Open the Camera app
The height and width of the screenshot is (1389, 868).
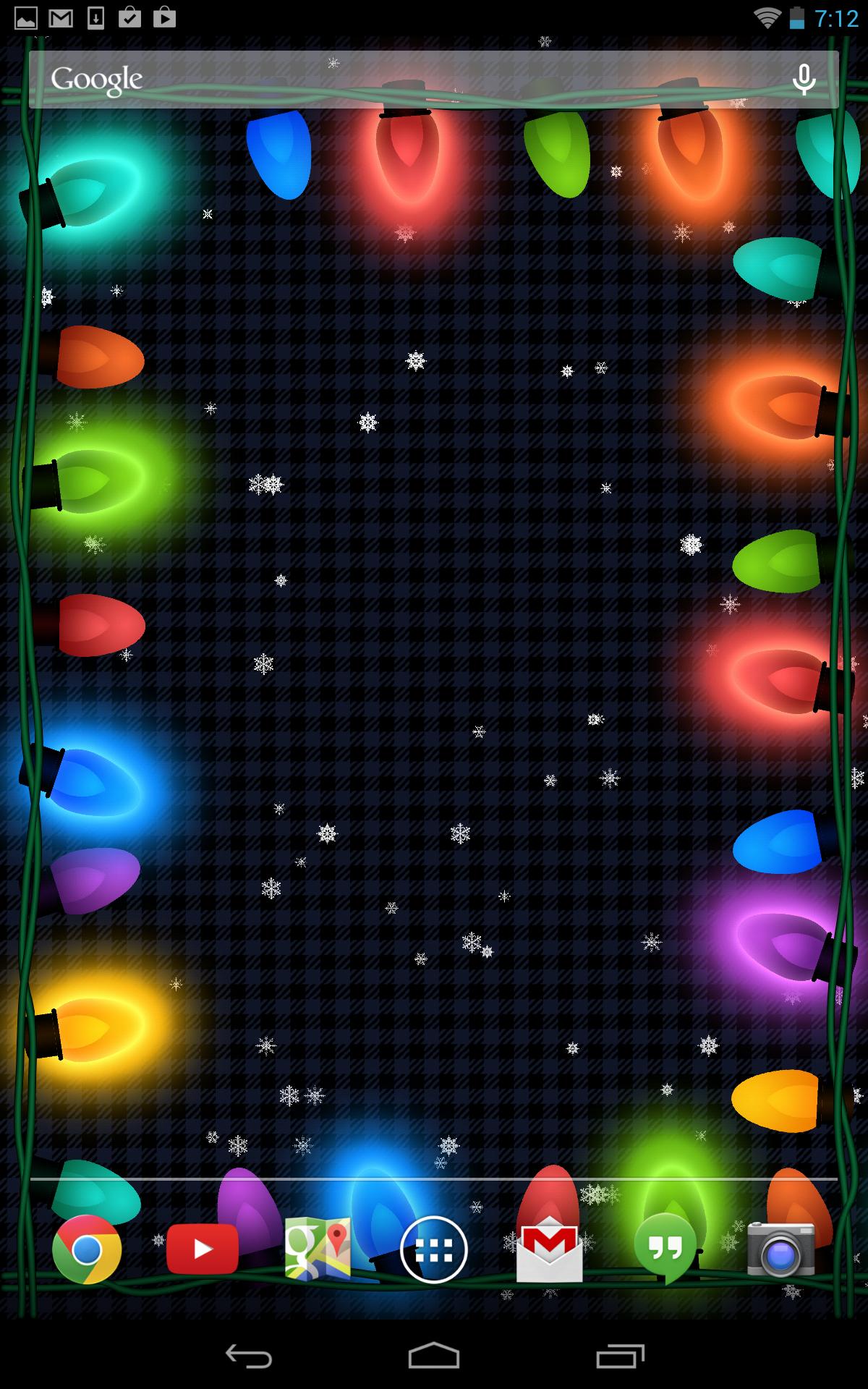(x=781, y=1249)
